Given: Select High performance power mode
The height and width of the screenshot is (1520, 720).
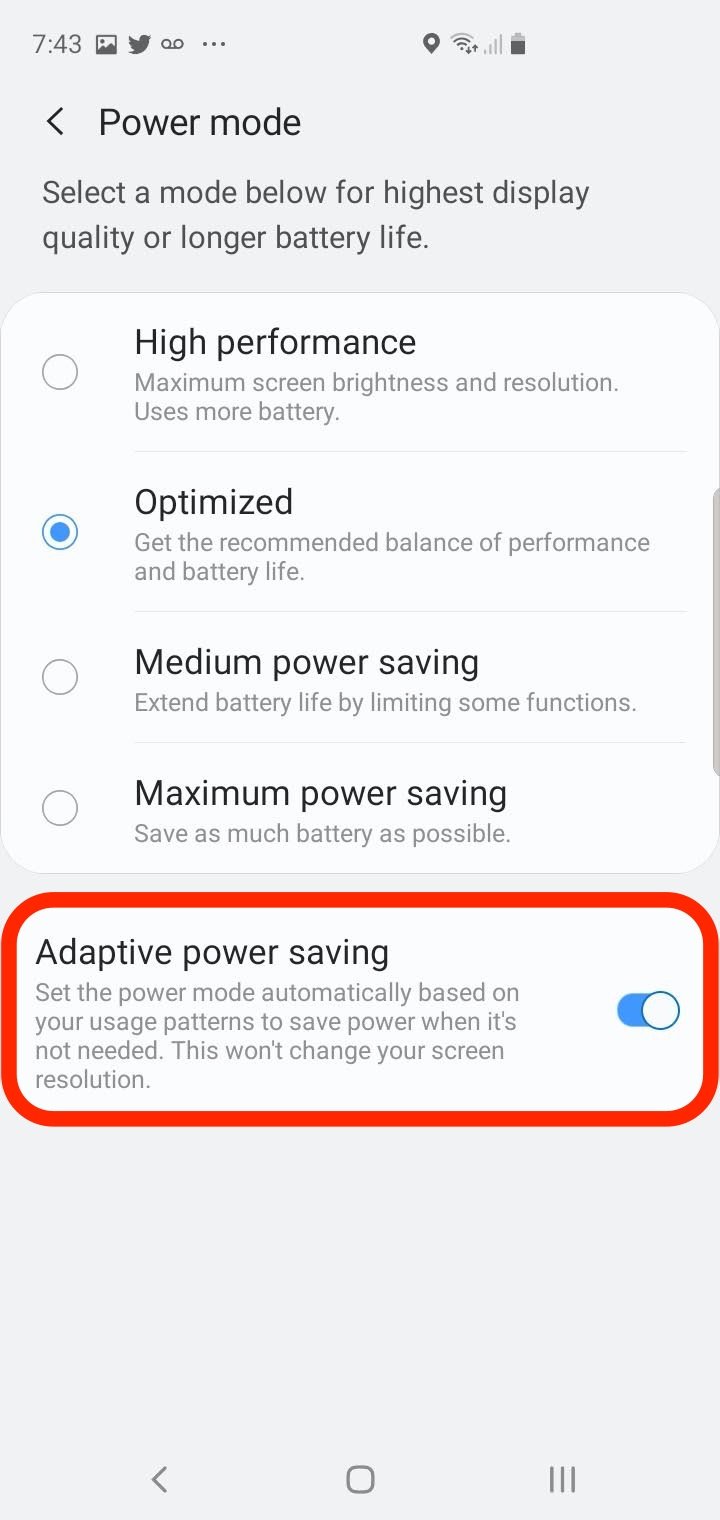Looking at the screenshot, I should [x=60, y=372].
